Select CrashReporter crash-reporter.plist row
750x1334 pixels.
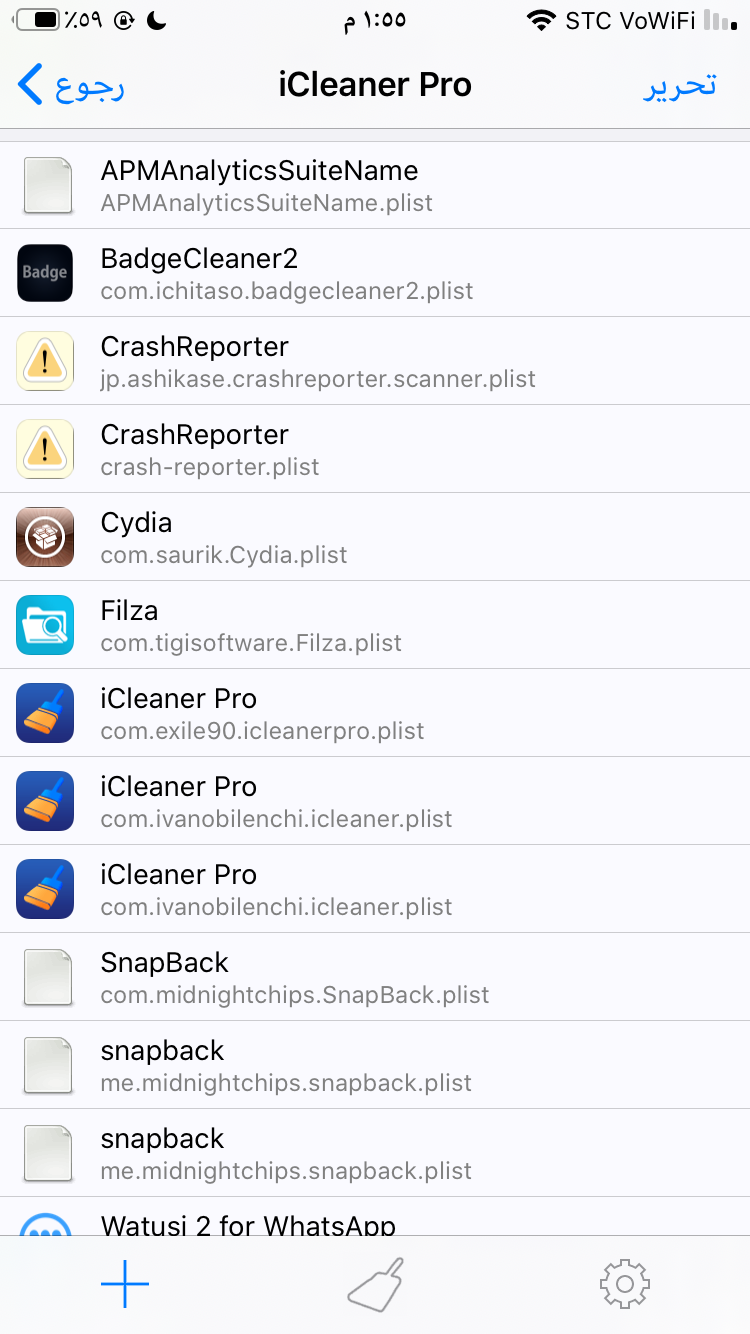click(x=375, y=450)
